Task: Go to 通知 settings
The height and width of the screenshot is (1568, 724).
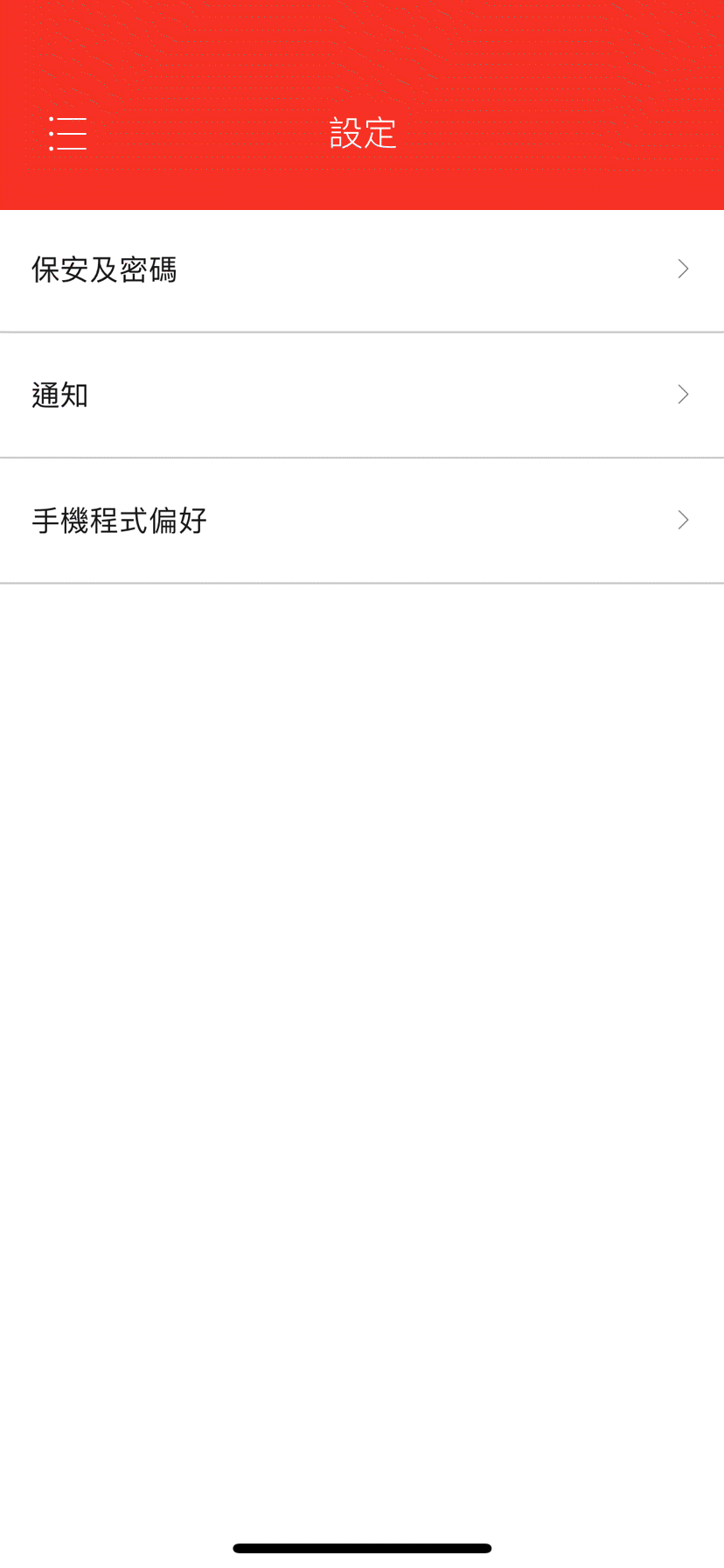Action: pyautogui.click(x=362, y=395)
